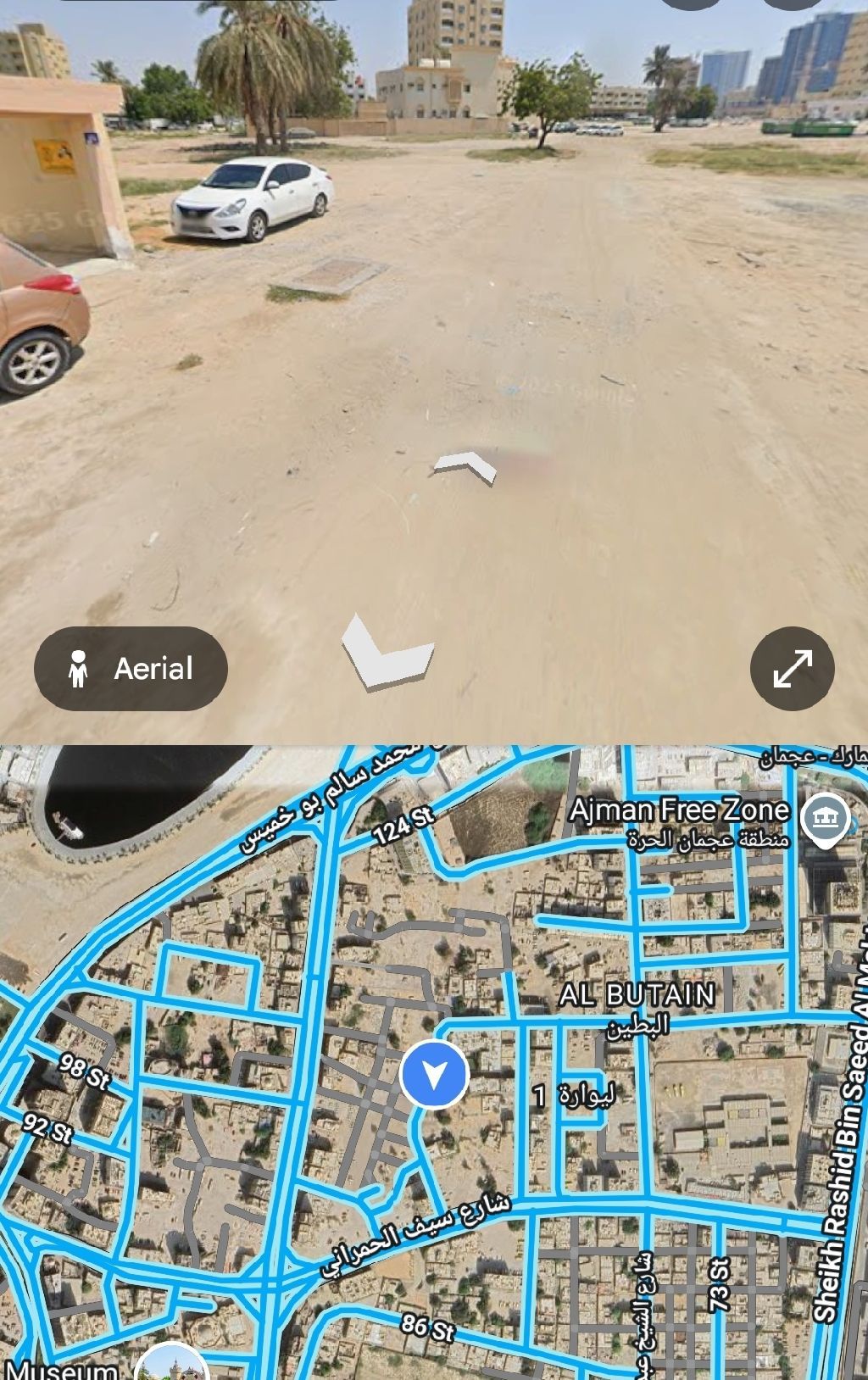
Task: Move forward along the street arrow
Action: 465,467
